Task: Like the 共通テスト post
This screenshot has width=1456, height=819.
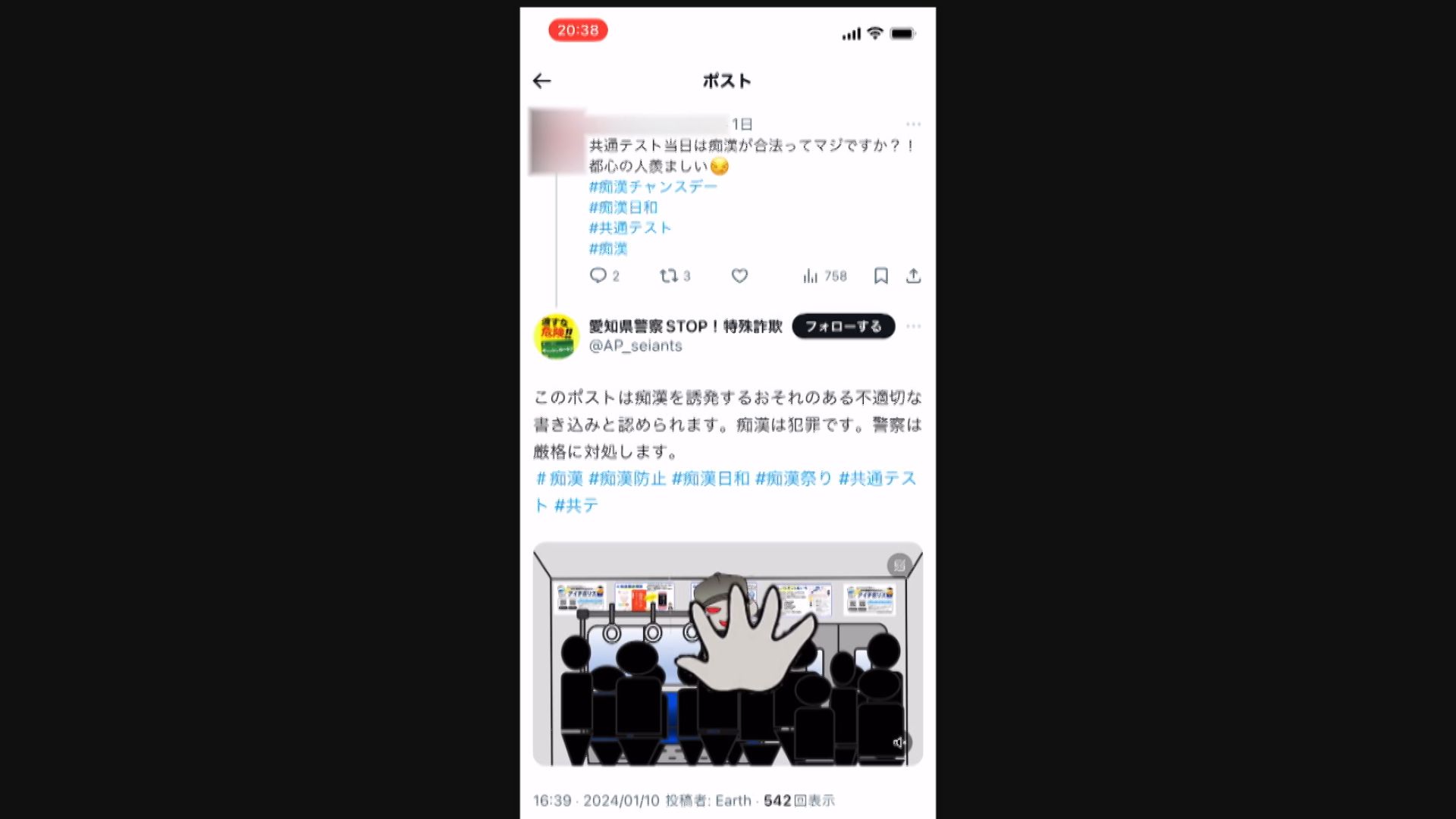Action: coord(739,276)
